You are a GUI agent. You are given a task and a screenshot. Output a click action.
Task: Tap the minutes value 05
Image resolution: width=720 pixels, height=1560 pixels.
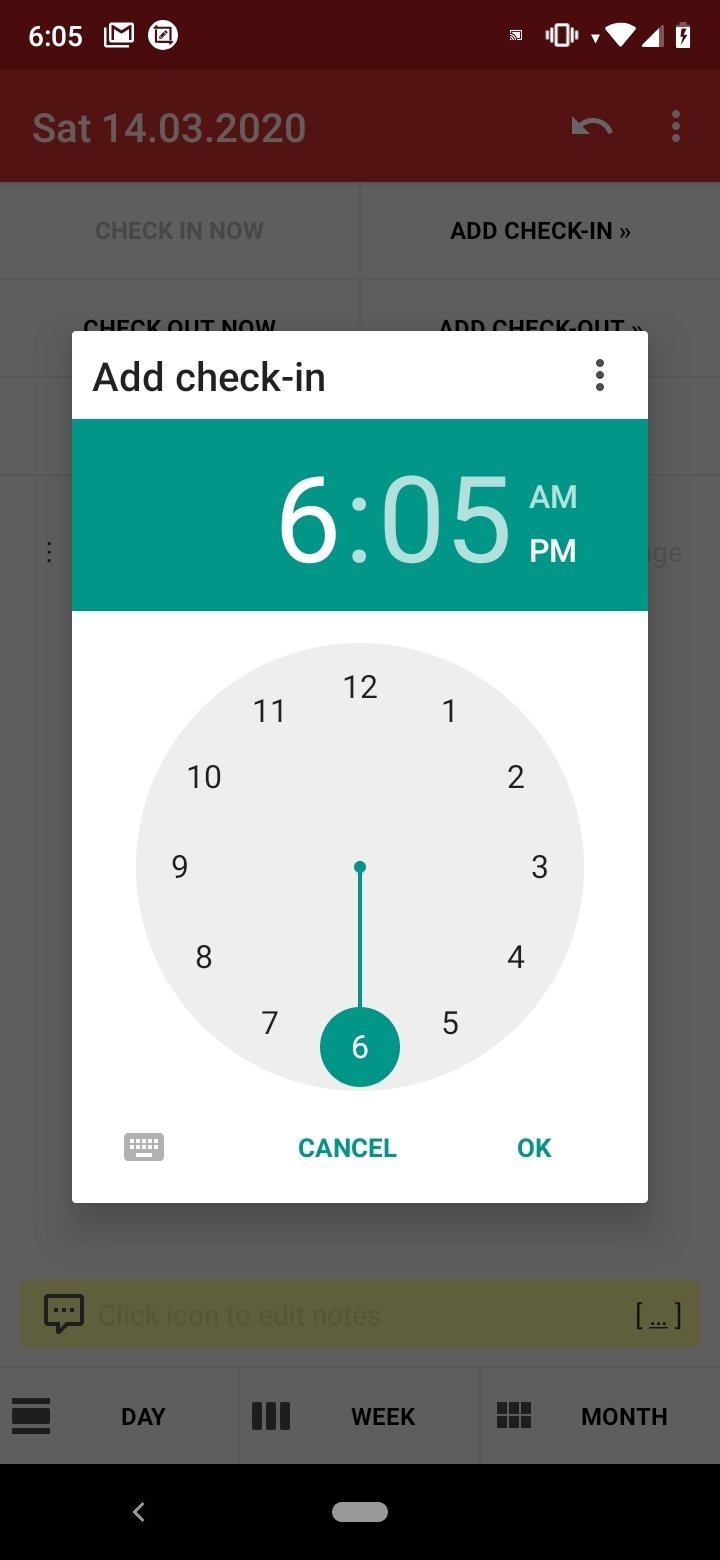pyautogui.click(x=446, y=520)
